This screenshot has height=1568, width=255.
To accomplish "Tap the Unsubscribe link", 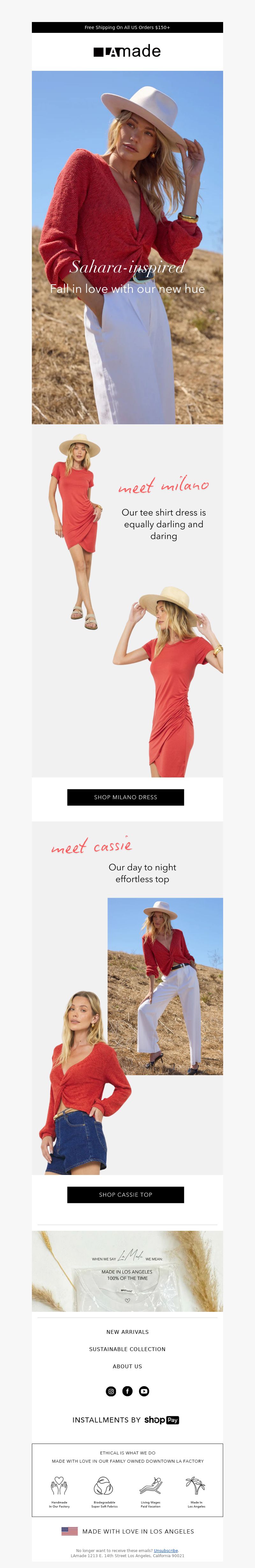I will click(x=165, y=1550).
